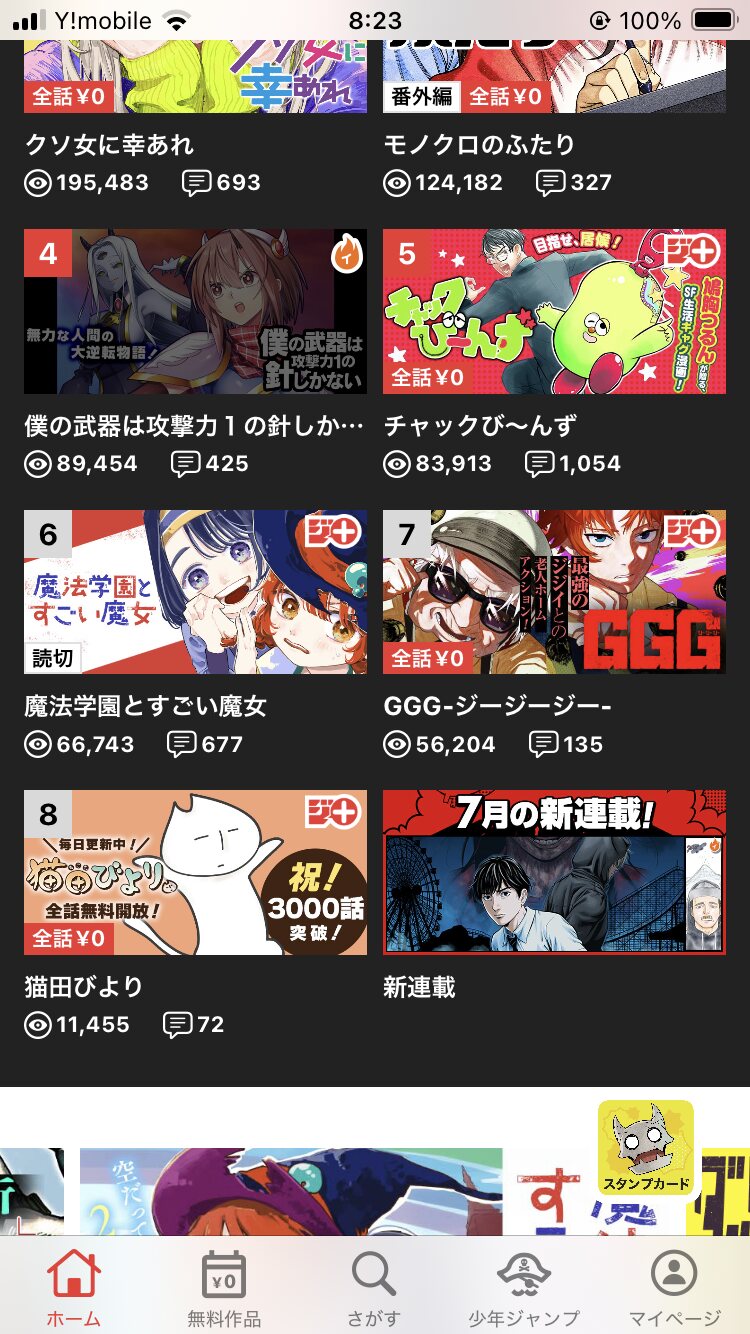Open the manga 猫田びより
The image size is (750, 1334).
tap(195, 873)
